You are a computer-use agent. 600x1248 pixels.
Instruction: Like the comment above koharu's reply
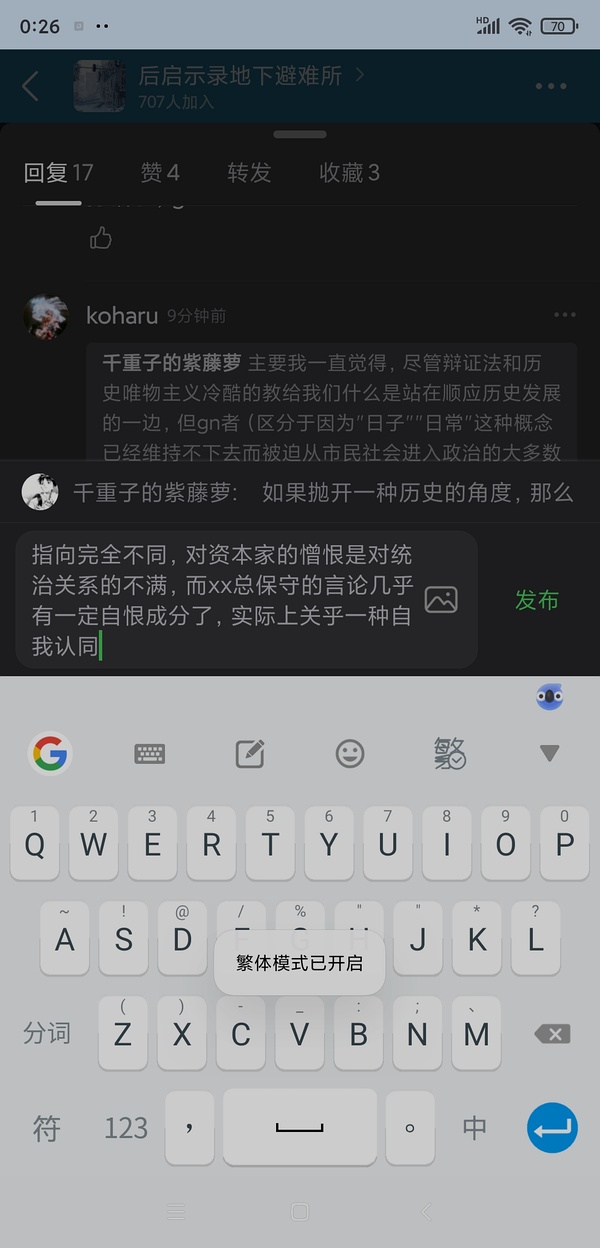tap(100, 238)
